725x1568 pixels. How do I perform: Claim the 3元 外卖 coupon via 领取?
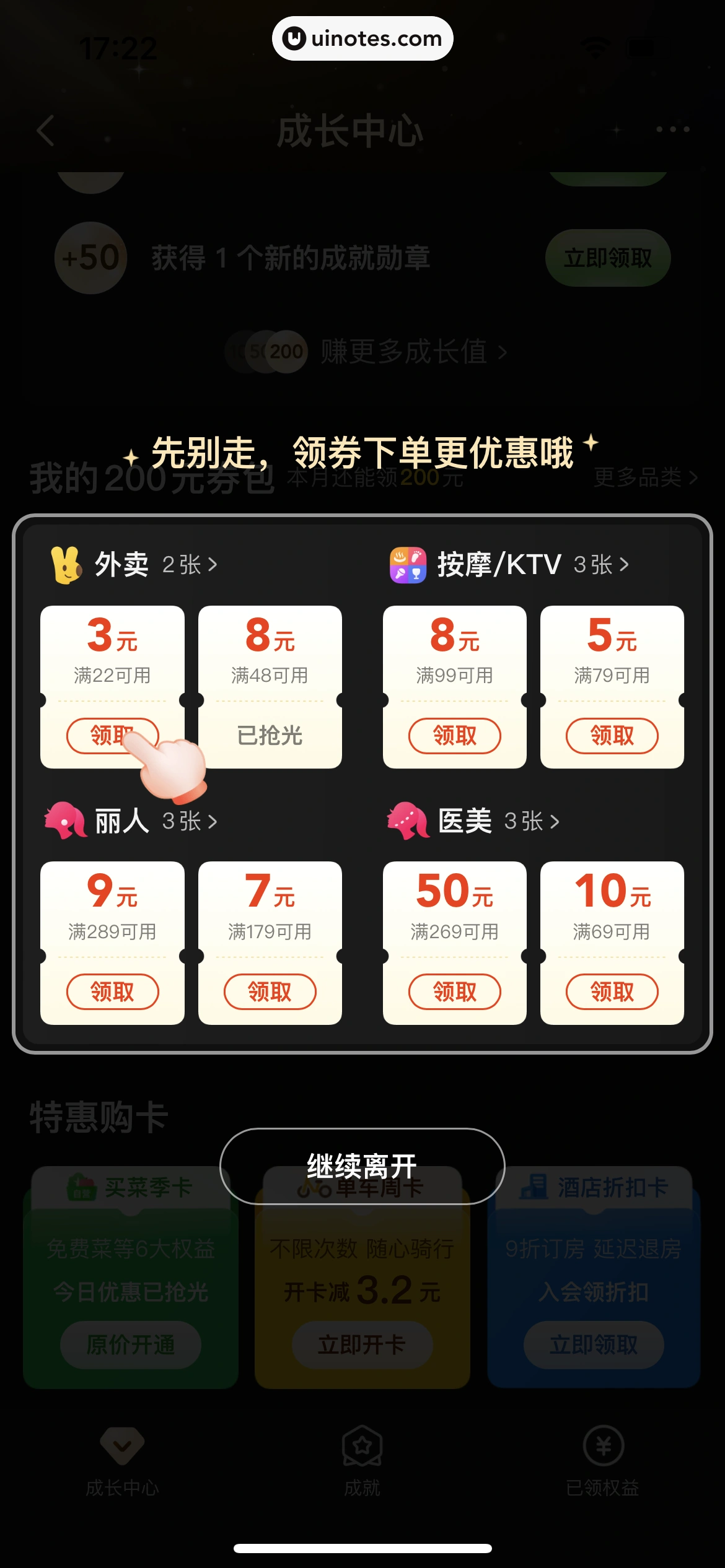pyautogui.click(x=112, y=736)
